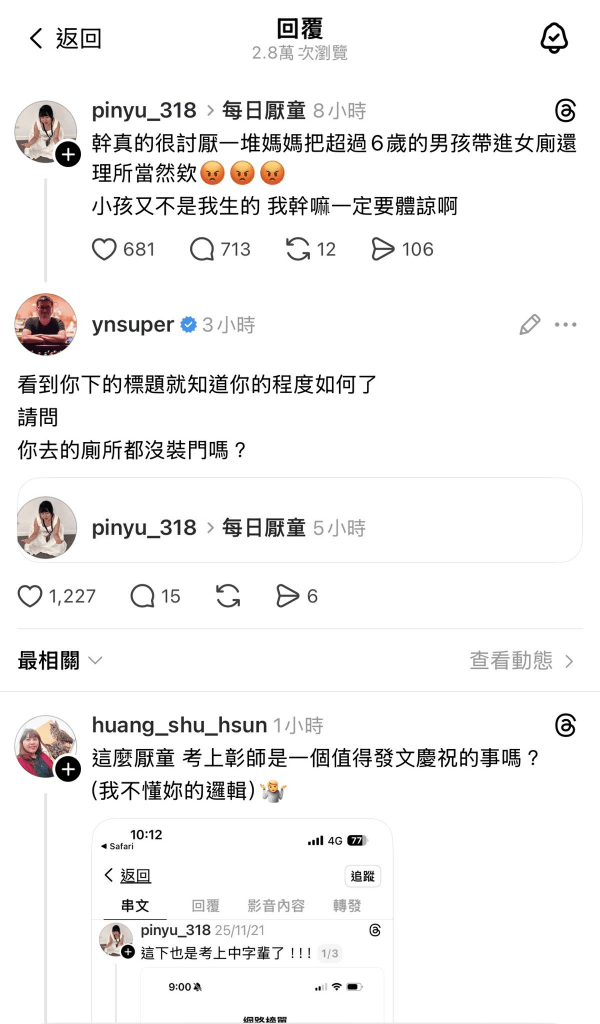Open the screenshot image in huang_shu_hsun's reply
The height and width of the screenshot is (1024, 600).
coord(242,920)
